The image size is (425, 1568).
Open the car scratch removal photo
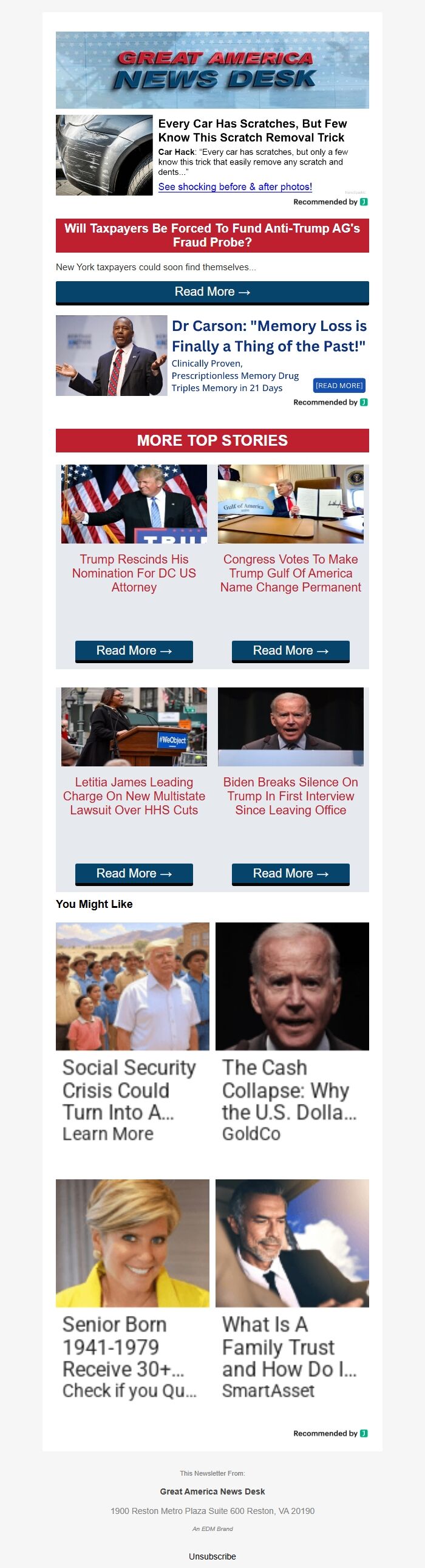(x=104, y=155)
